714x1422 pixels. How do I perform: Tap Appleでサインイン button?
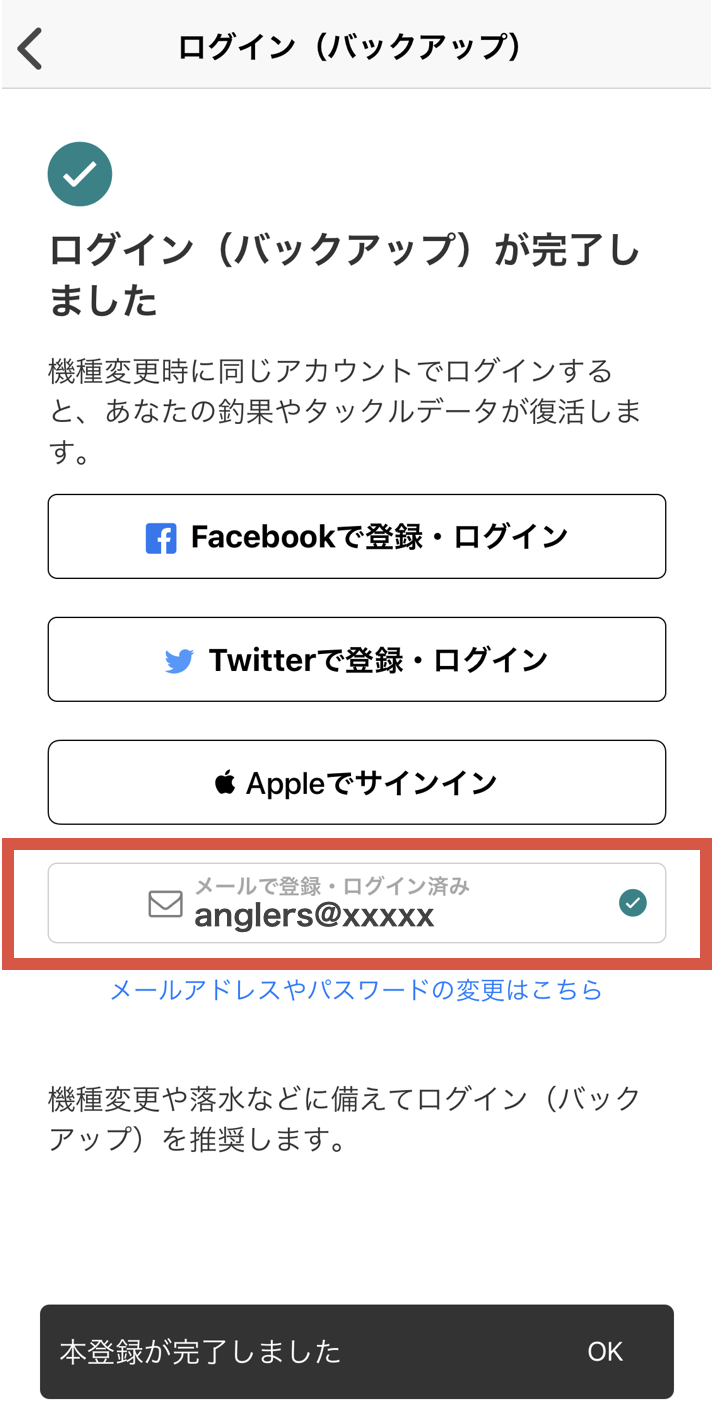coord(357,782)
